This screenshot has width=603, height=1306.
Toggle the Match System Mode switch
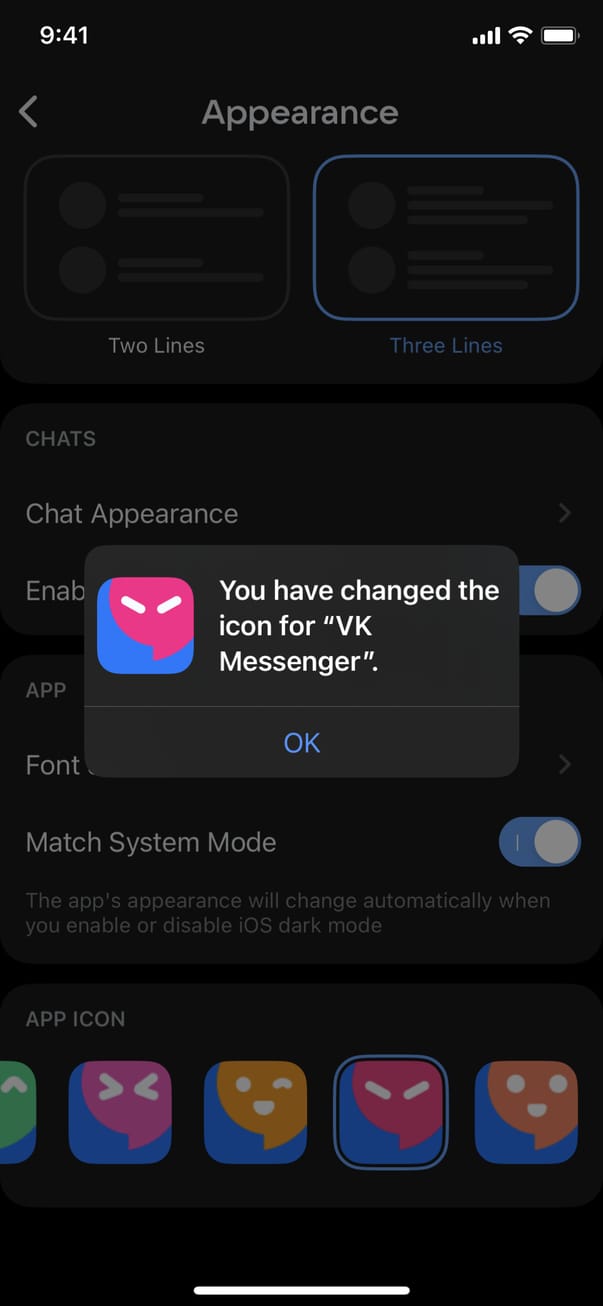click(x=539, y=842)
